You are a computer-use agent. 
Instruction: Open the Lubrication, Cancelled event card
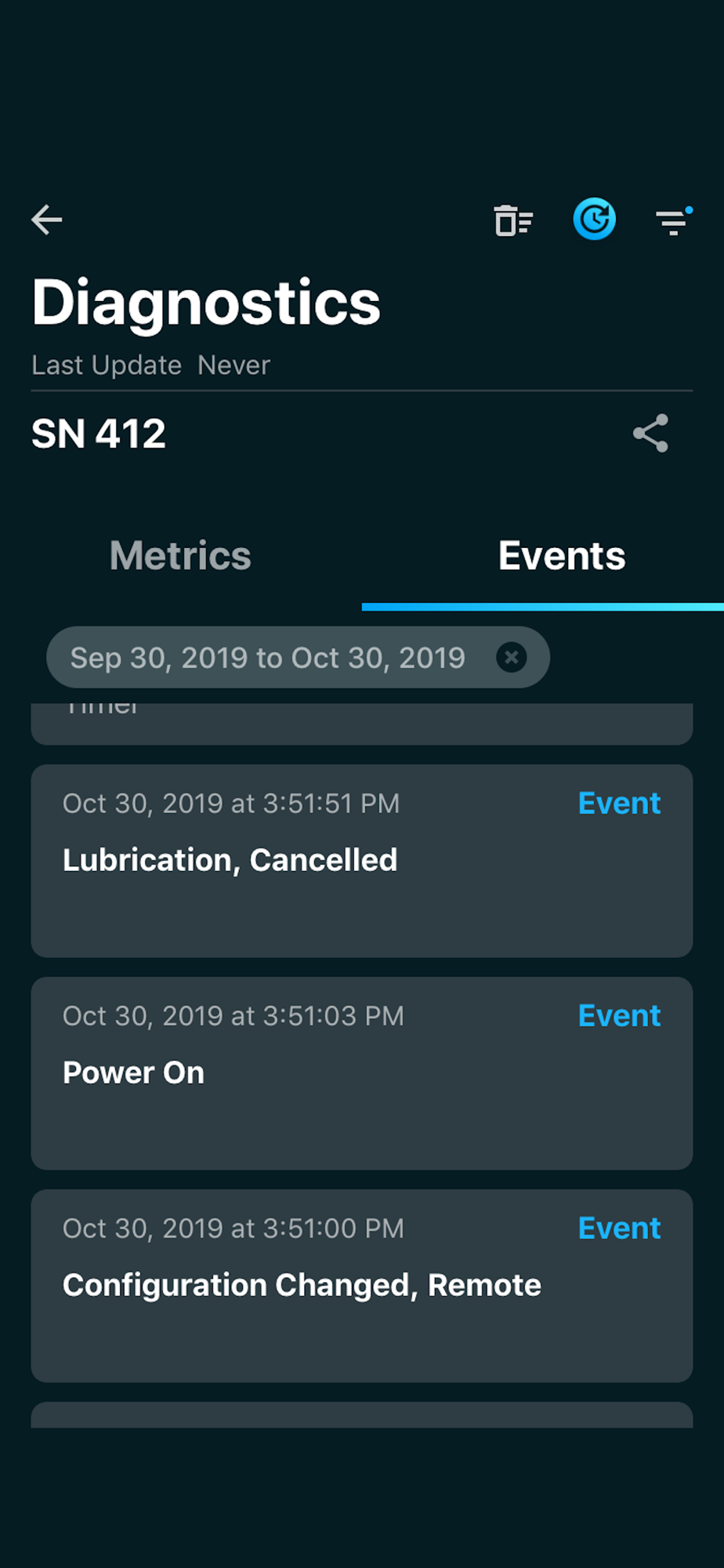point(362,861)
